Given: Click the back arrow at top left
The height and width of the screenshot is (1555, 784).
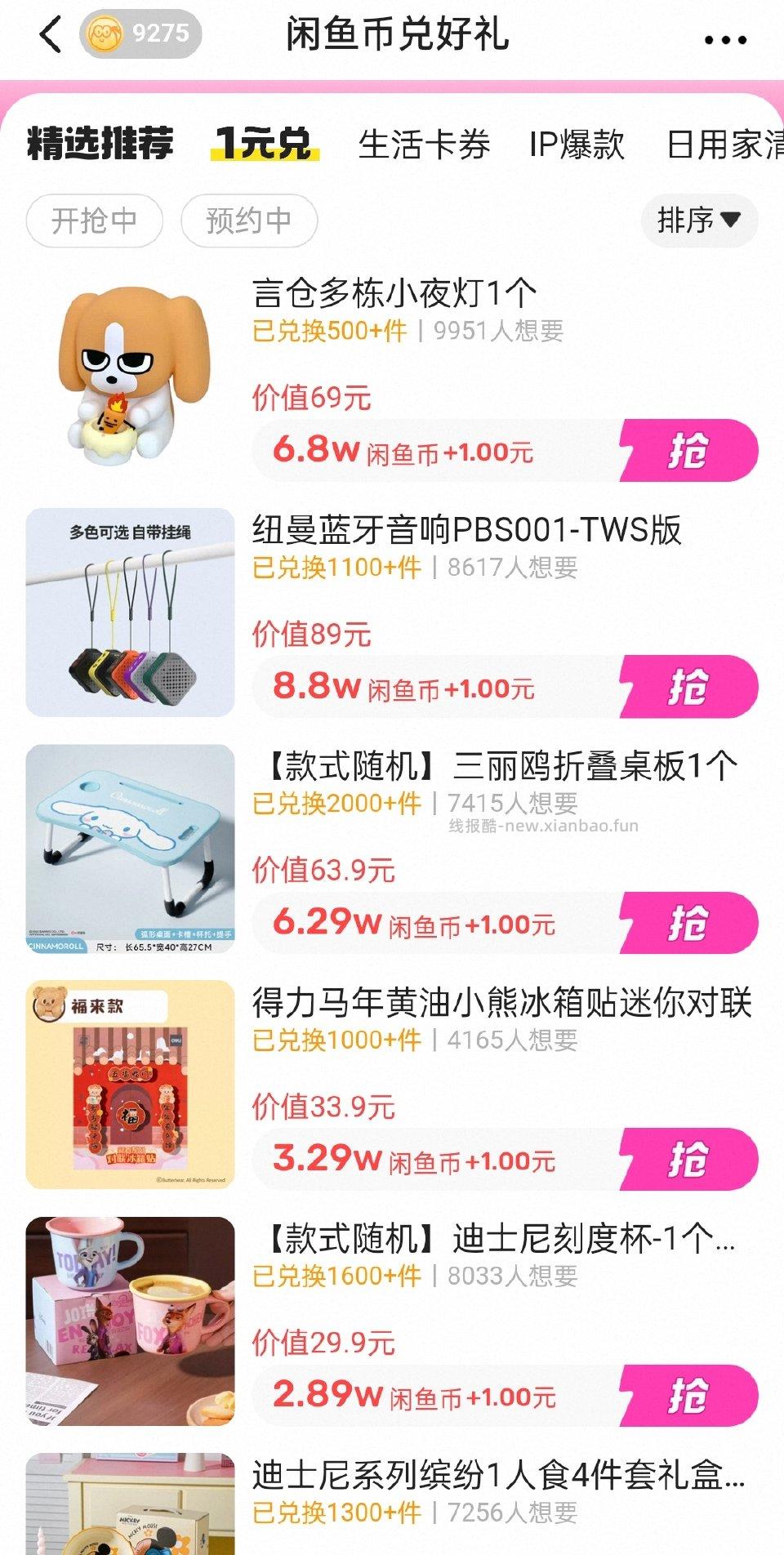Looking at the screenshot, I should point(49,36).
